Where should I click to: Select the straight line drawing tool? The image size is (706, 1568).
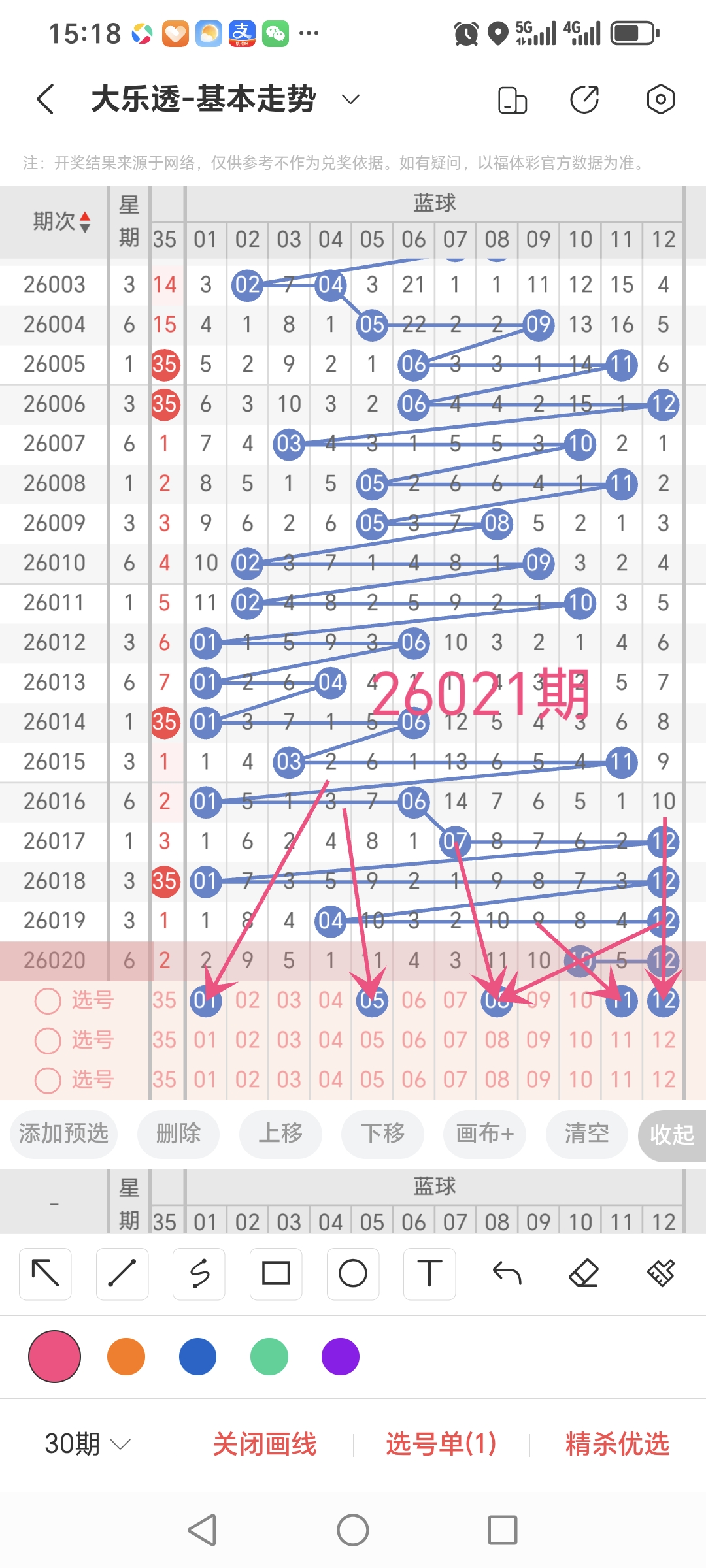[x=122, y=1273]
